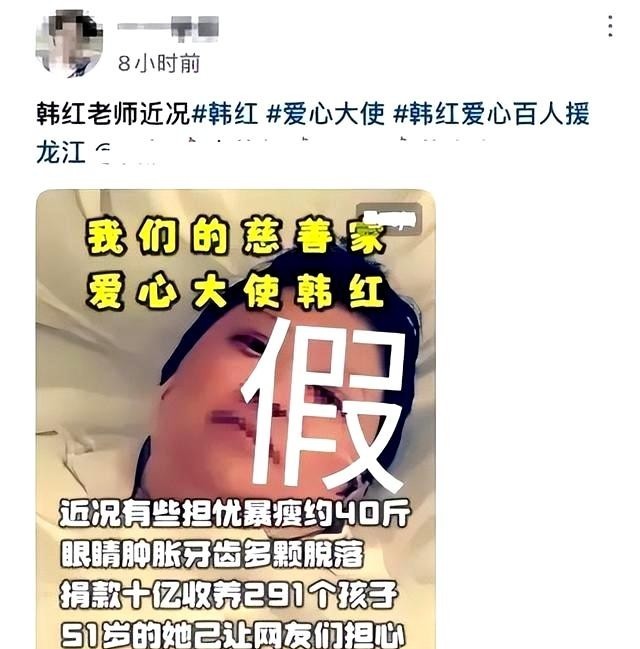Image resolution: width=640 pixels, height=649 pixels.
Task: Open the #爱心大使 hashtag
Action: tap(325, 113)
